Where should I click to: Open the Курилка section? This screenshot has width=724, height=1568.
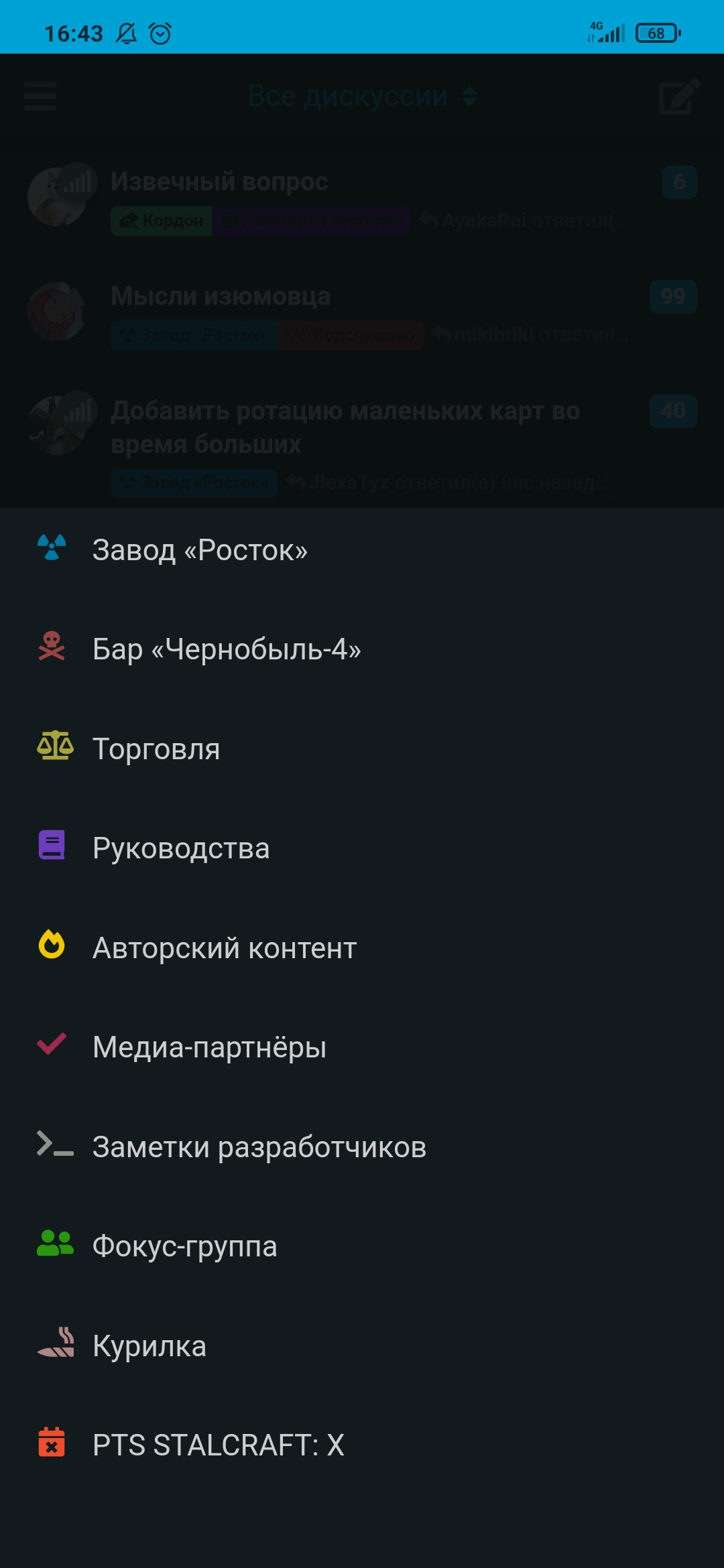point(149,1346)
